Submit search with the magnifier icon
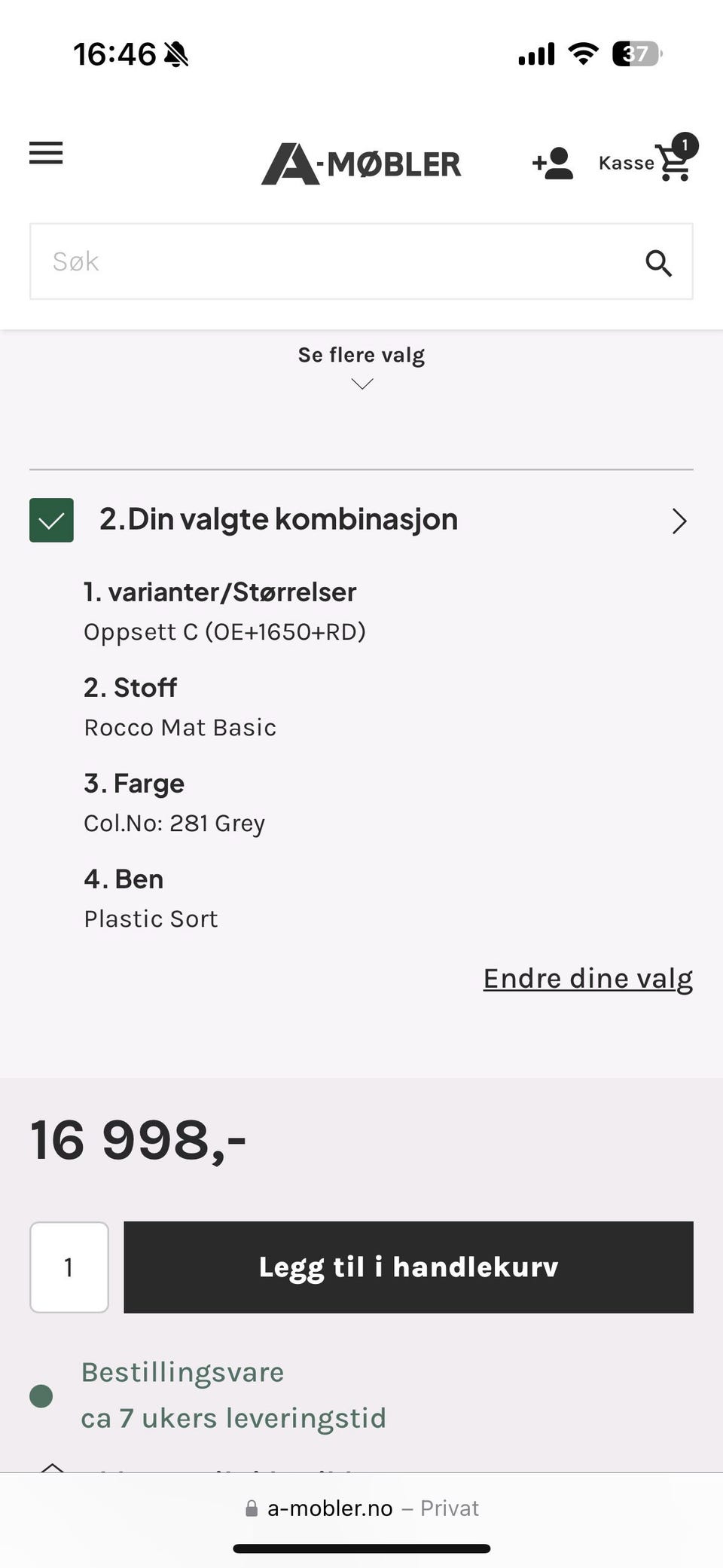 (x=658, y=263)
